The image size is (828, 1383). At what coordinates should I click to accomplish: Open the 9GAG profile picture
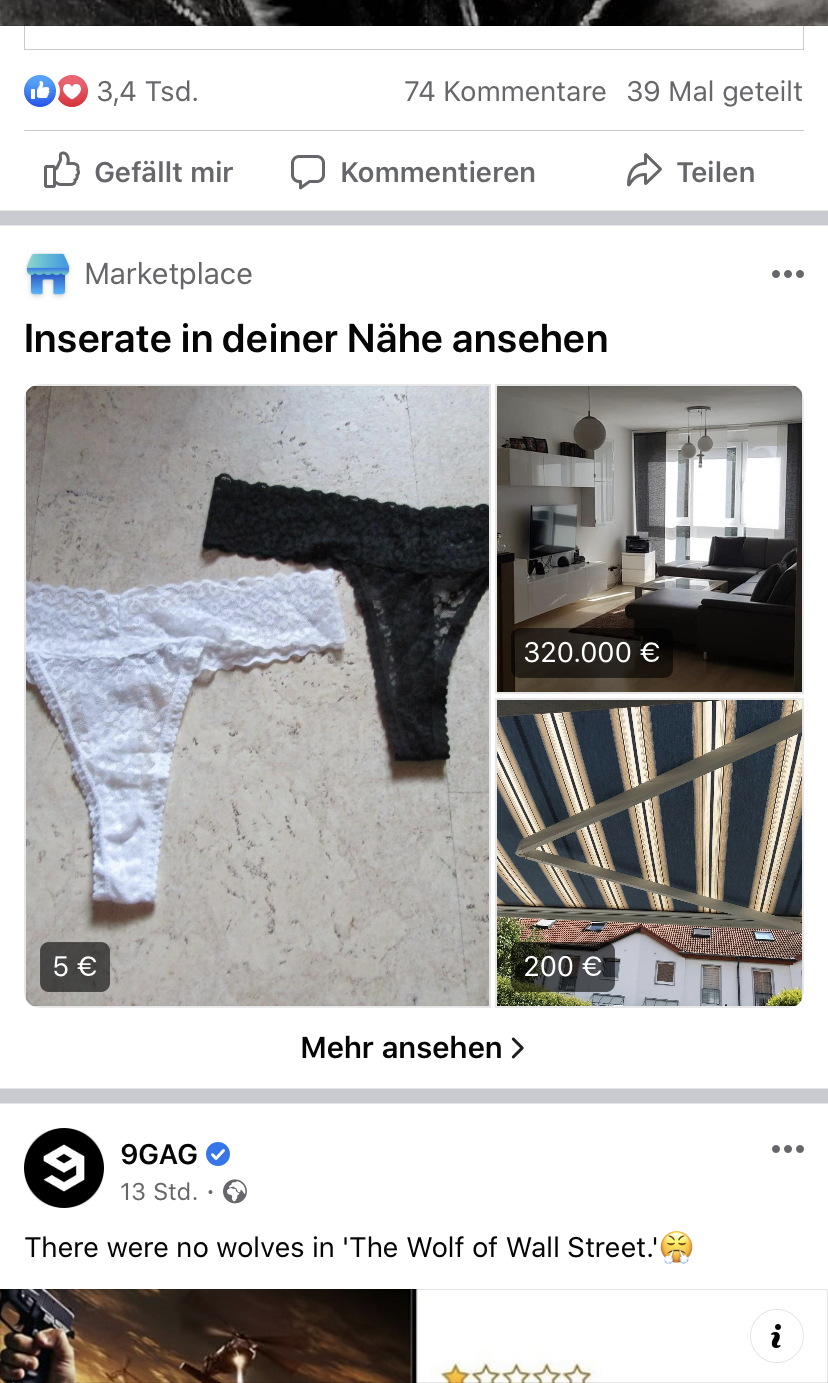tap(64, 1168)
